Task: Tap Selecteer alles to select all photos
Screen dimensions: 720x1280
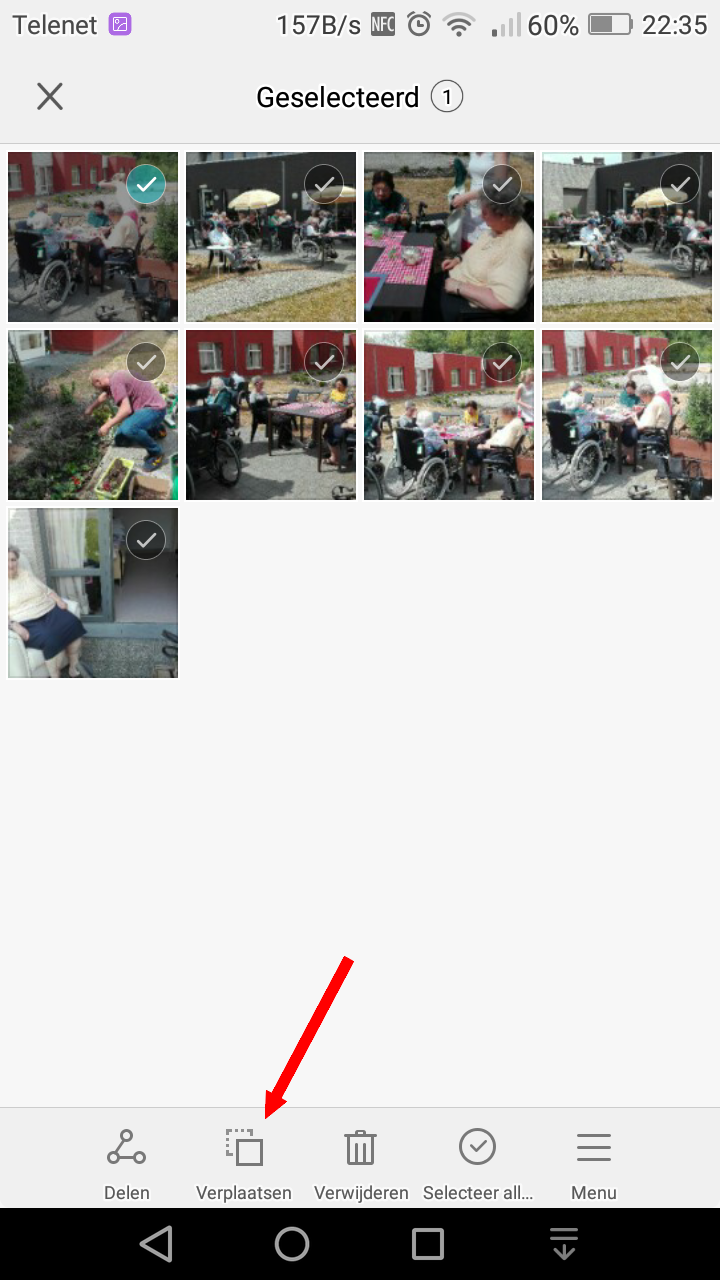Action: coord(477,1162)
